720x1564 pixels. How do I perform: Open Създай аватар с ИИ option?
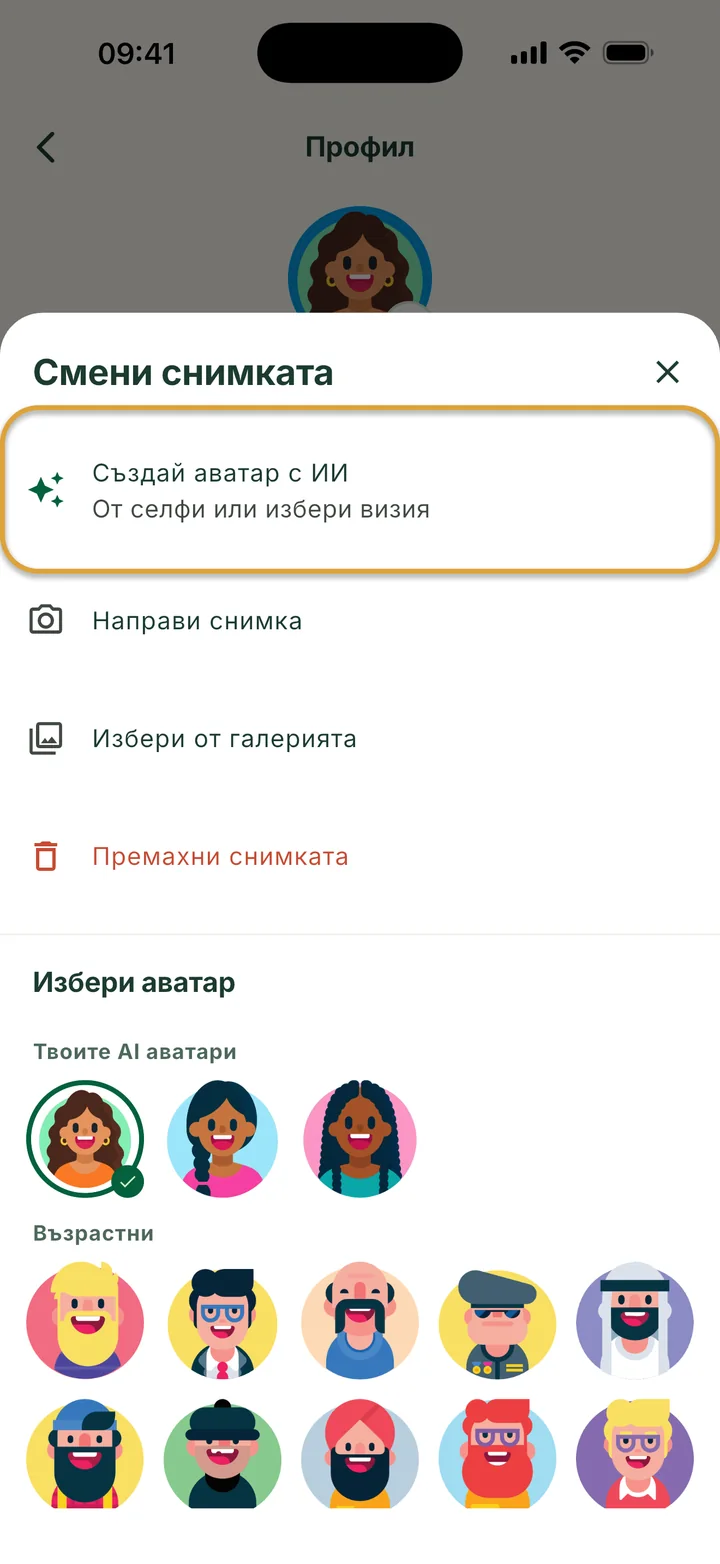360,489
